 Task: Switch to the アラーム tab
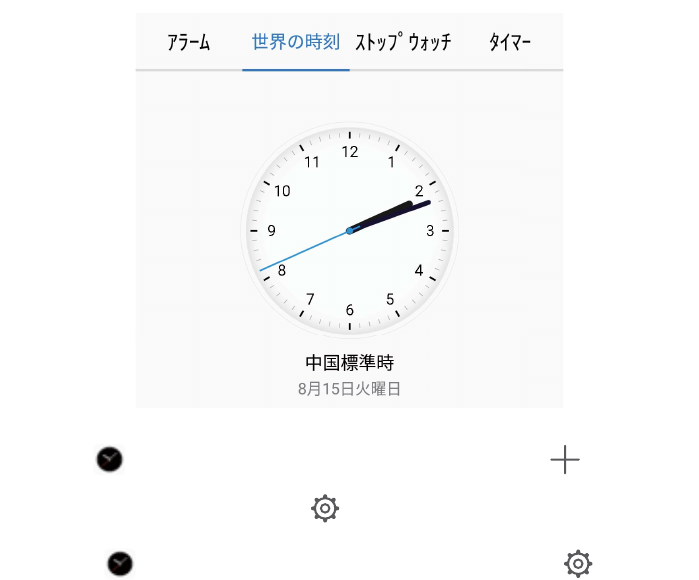coord(189,43)
